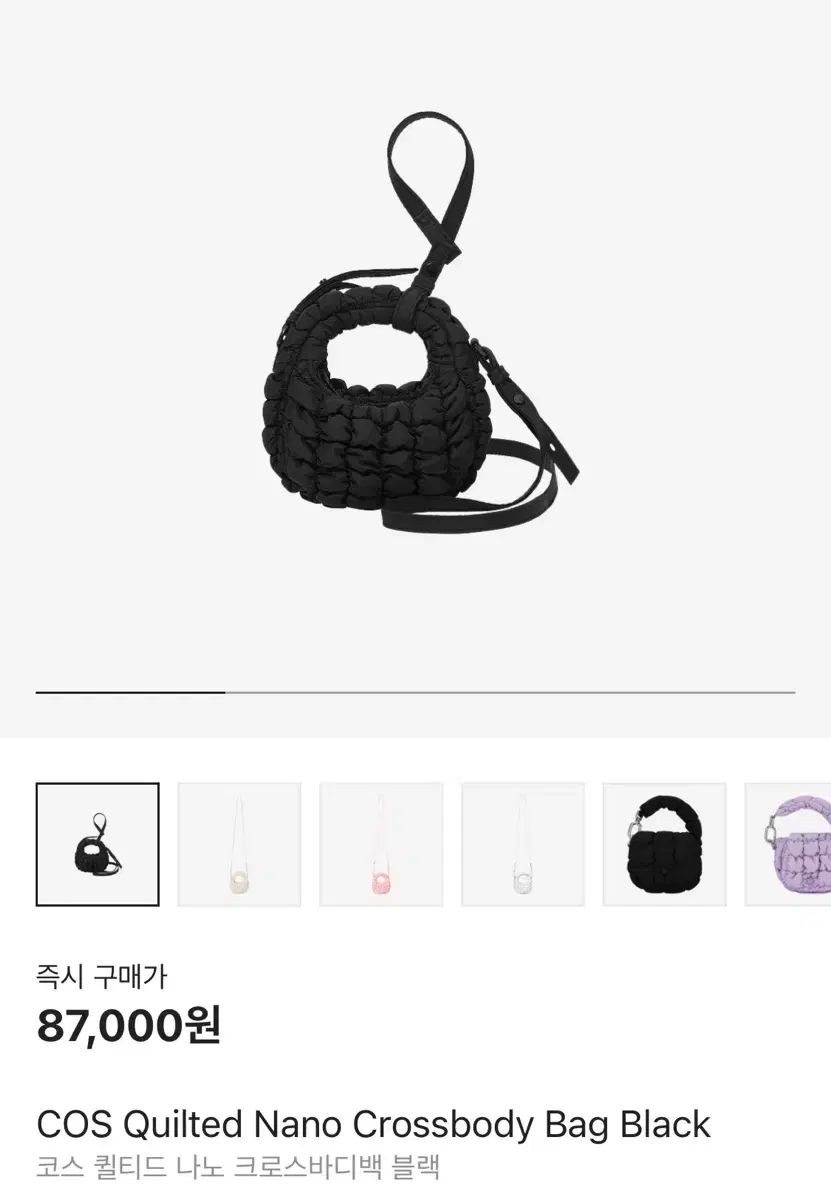This screenshot has width=831, height=1200.
Task: View the purple quilted bag thumbnail
Action: pos(790,844)
